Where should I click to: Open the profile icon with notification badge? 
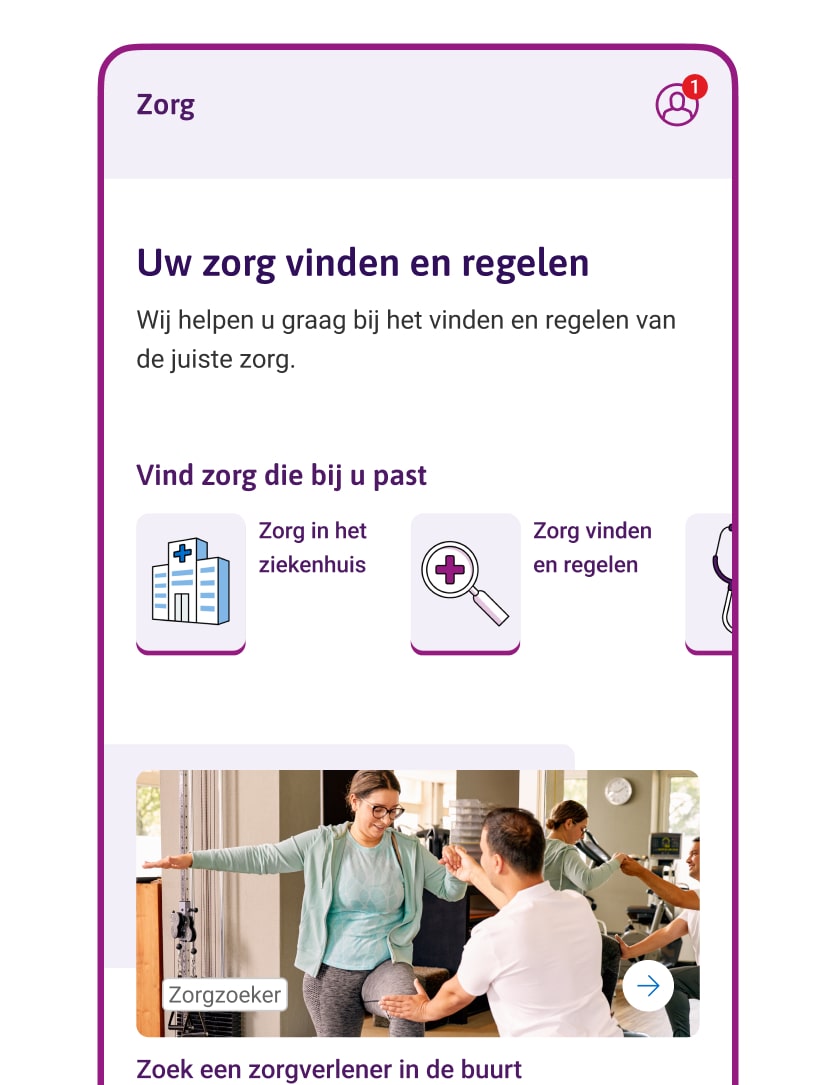click(677, 104)
